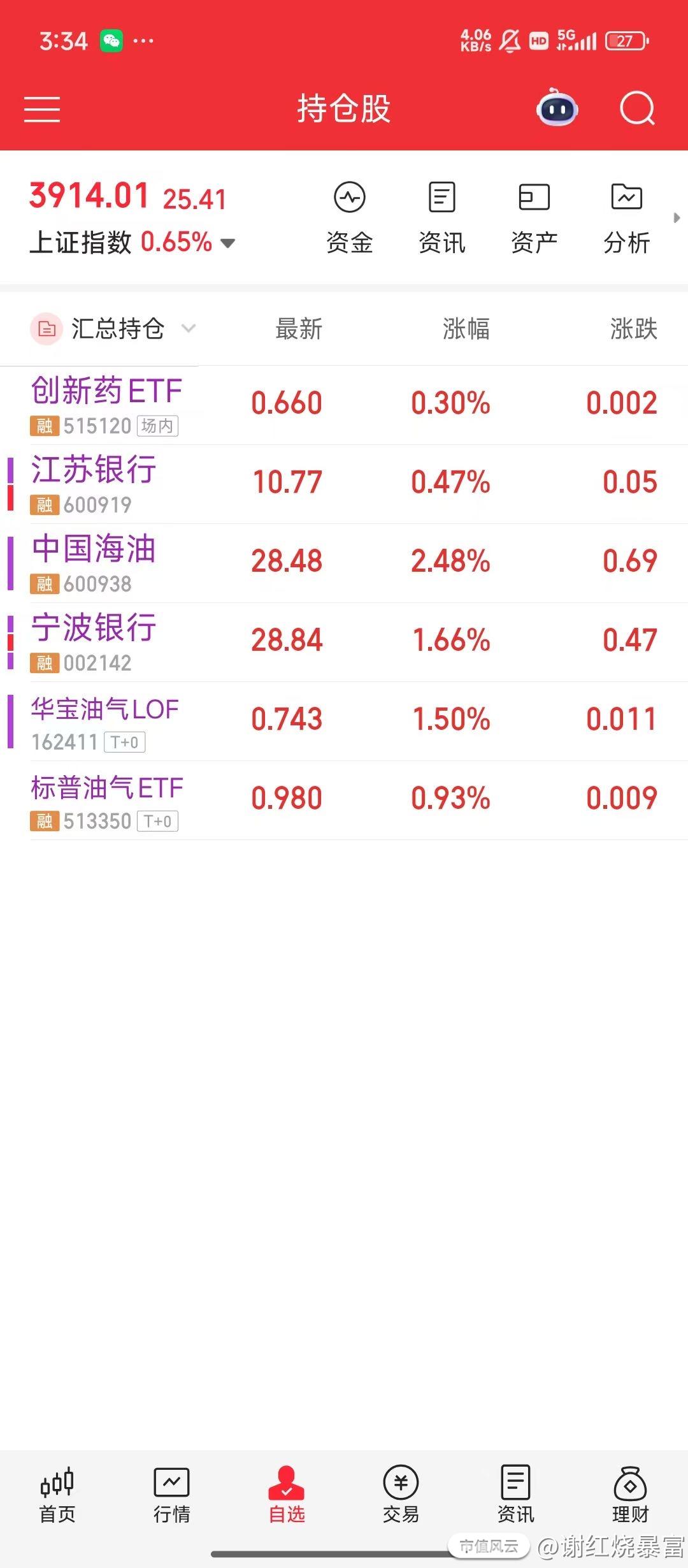
Task: Tap the right arrow beside 分析
Action: coord(678,217)
